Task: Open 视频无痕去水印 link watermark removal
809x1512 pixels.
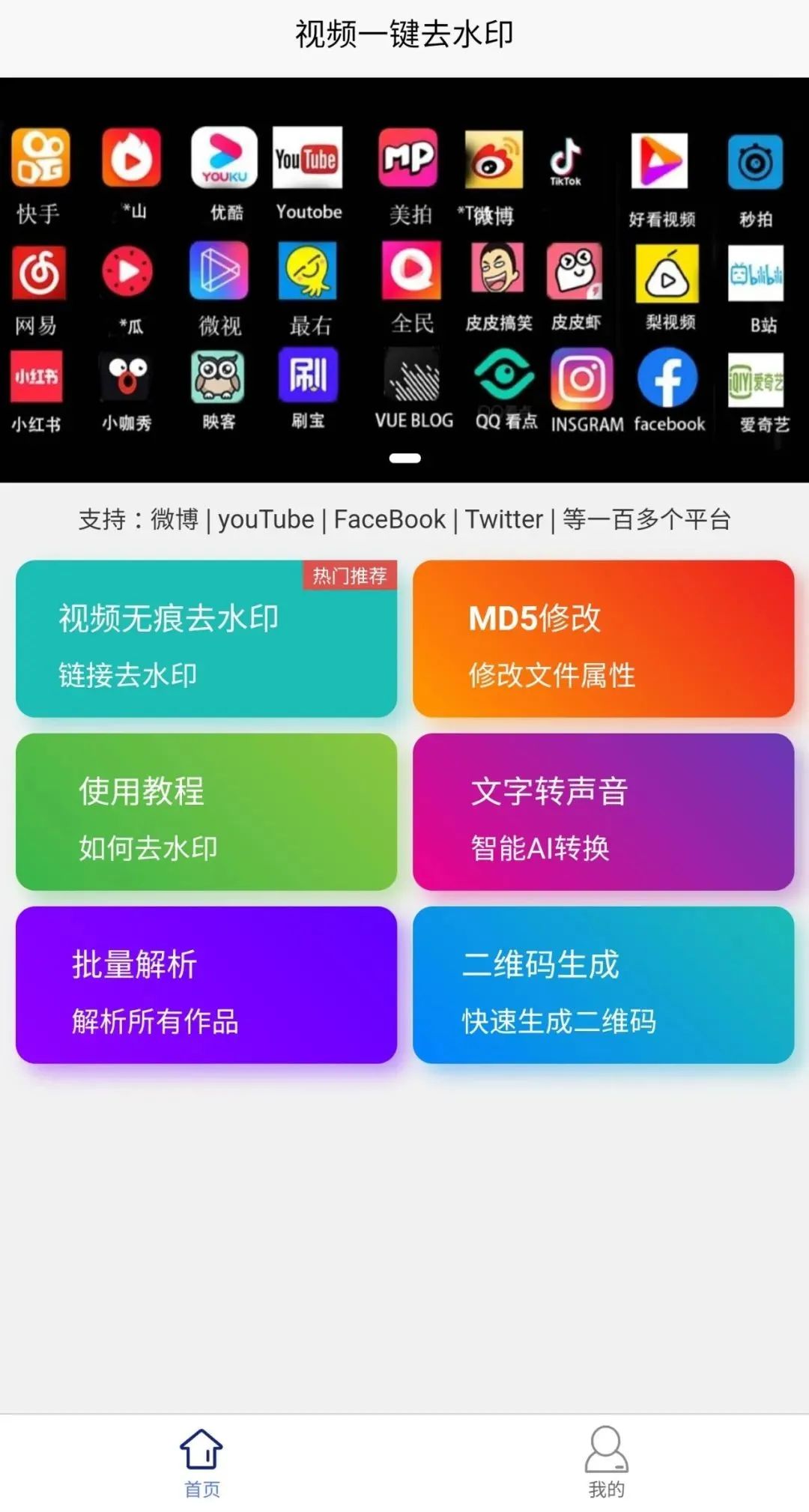Action: click(x=206, y=638)
